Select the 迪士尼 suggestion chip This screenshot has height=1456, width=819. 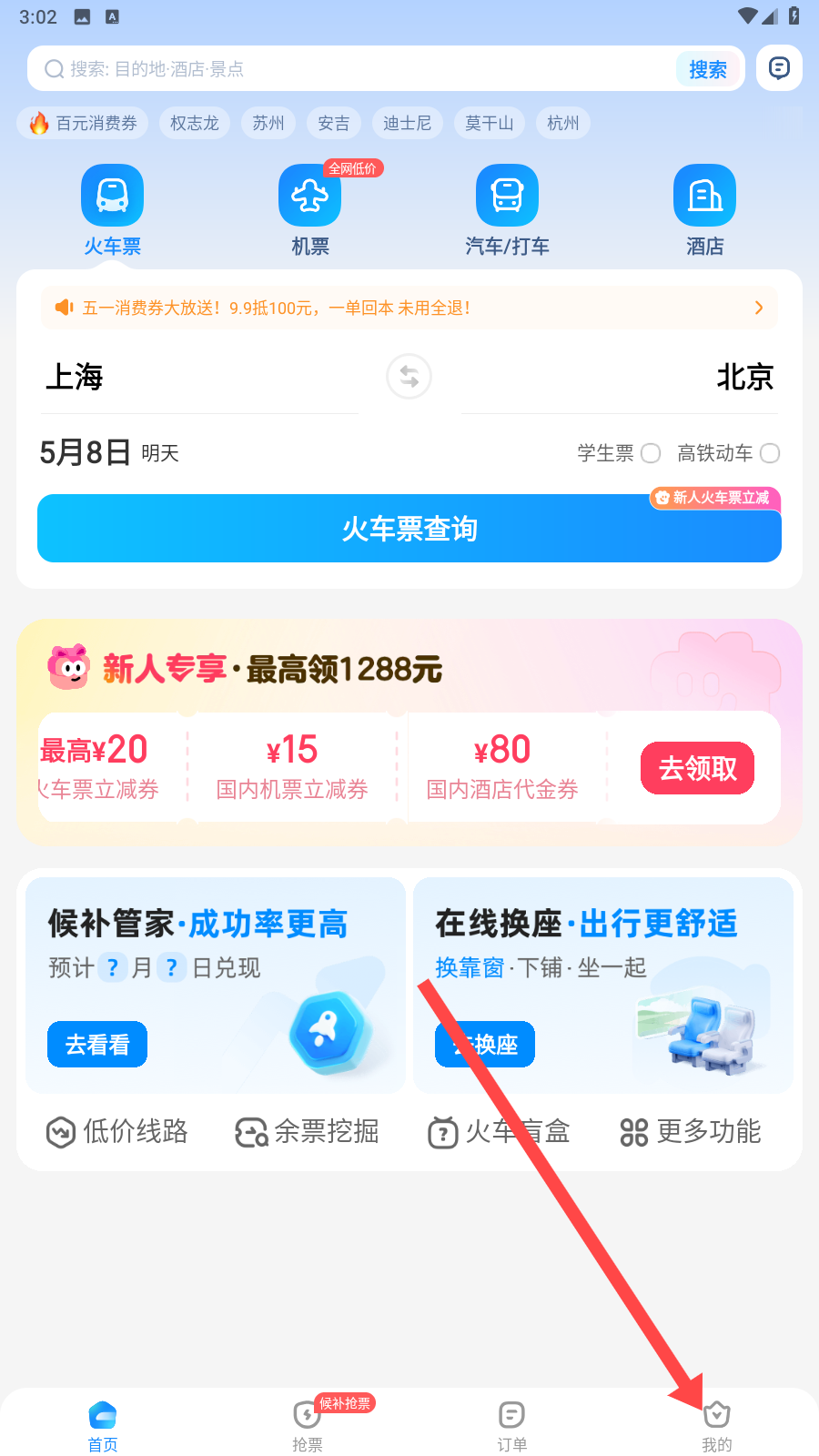click(407, 123)
